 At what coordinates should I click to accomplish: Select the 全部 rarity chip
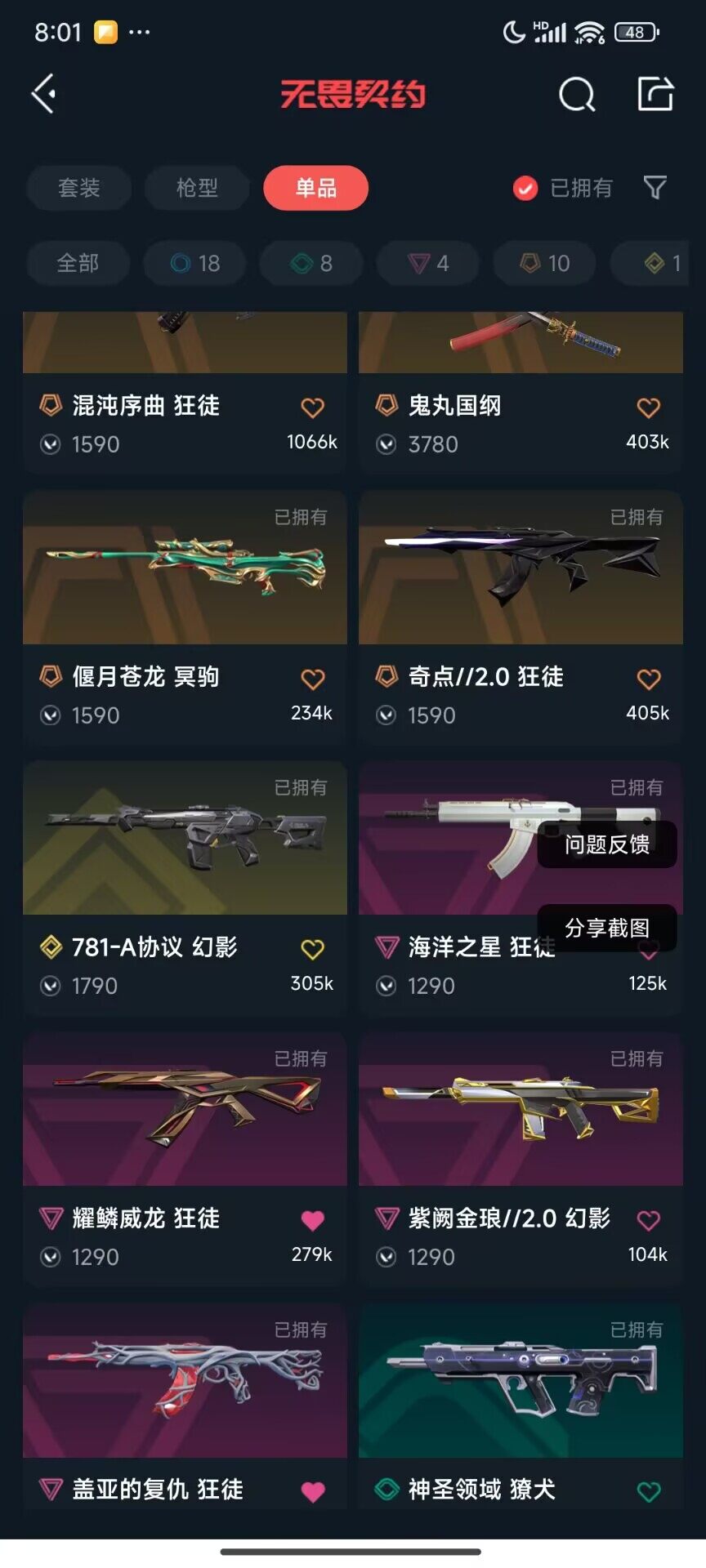[x=78, y=263]
